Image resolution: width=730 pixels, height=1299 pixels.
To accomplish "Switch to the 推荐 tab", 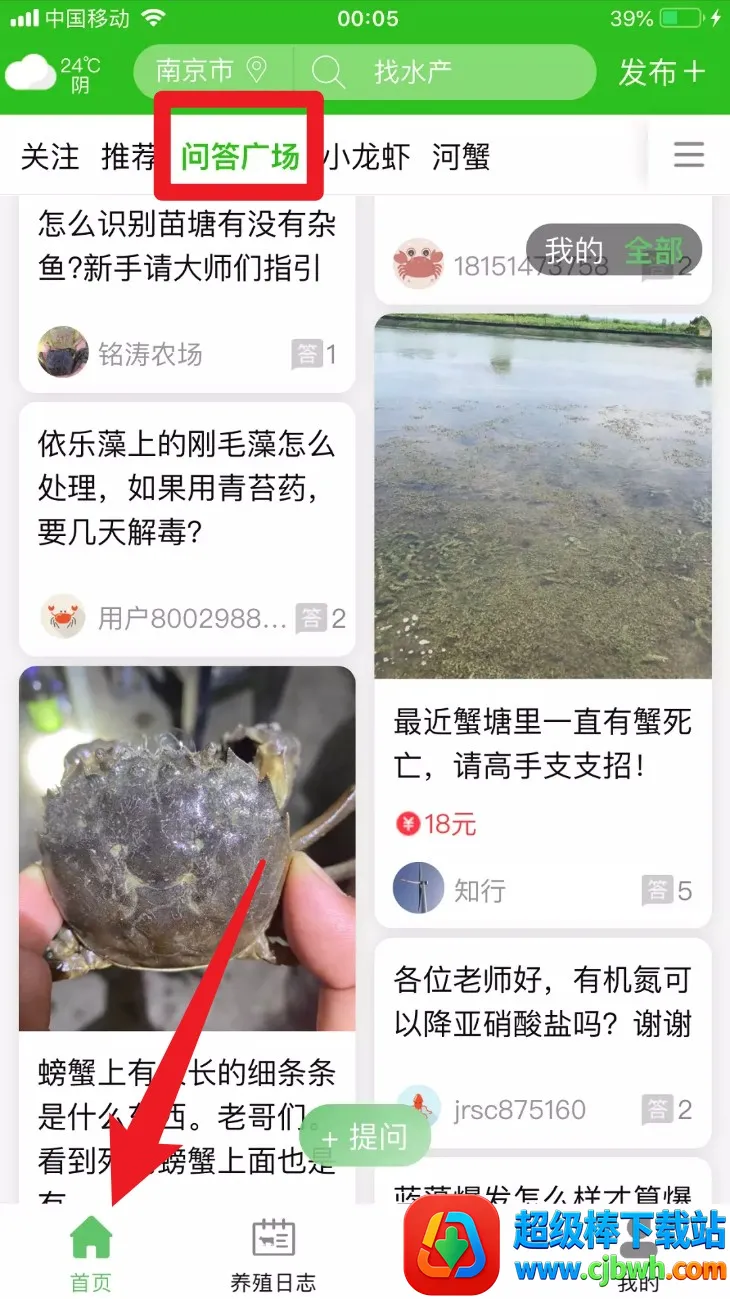I will coord(128,157).
